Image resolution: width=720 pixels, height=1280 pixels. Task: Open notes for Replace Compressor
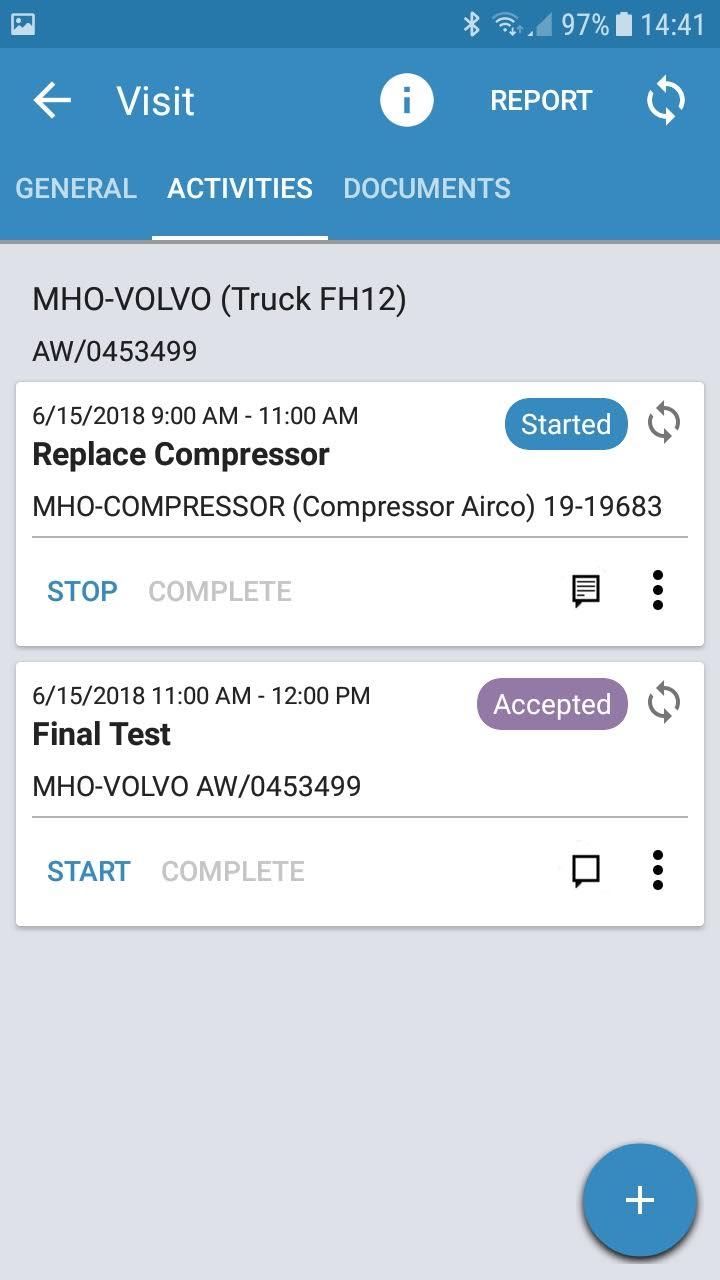click(586, 591)
